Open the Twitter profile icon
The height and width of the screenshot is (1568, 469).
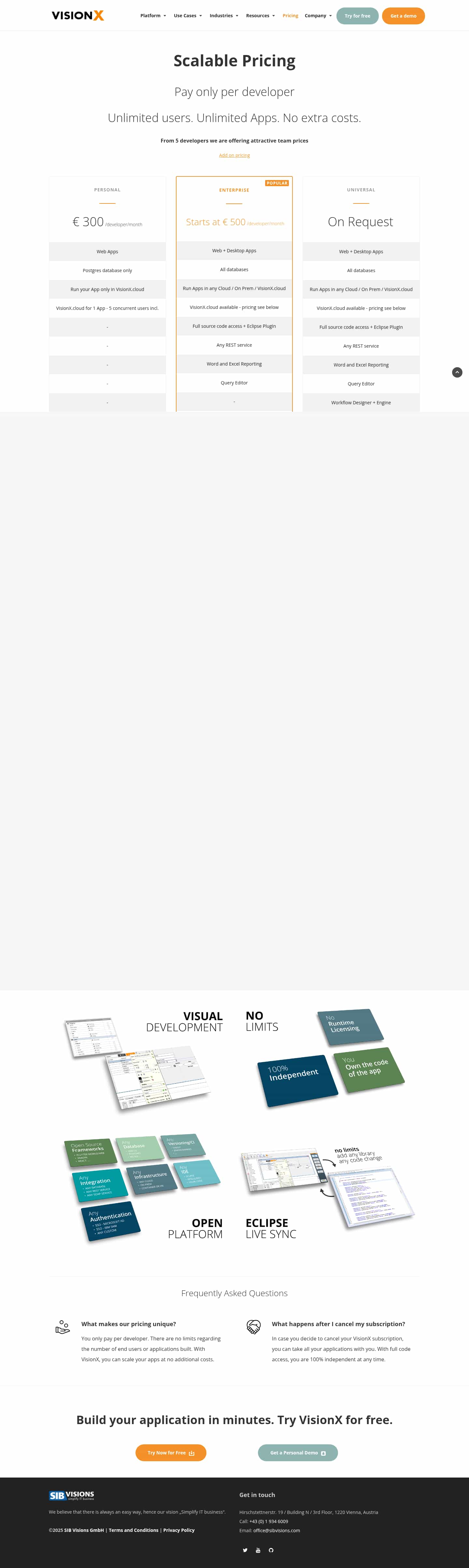point(245,1550)
